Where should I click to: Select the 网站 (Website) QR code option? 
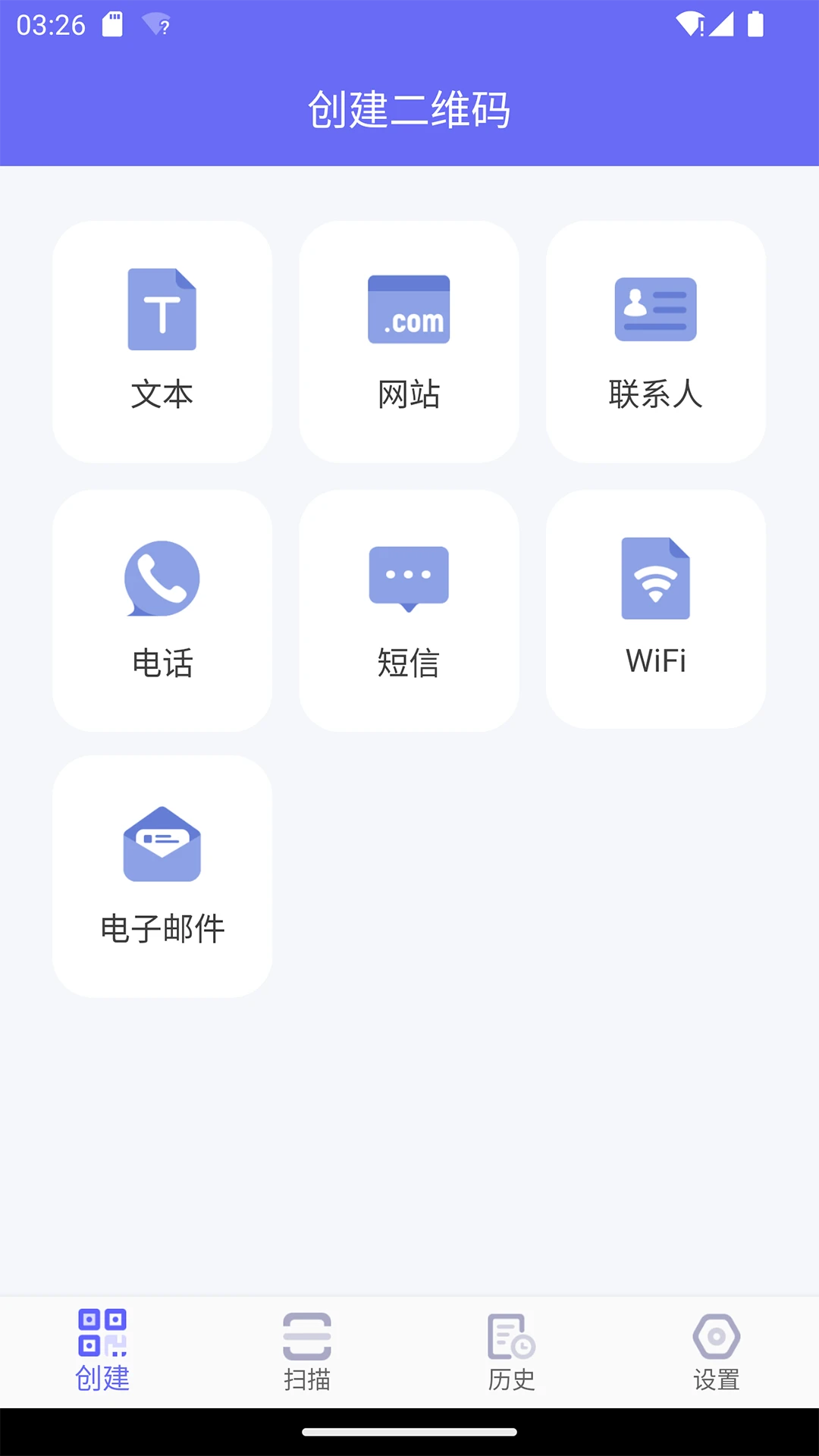pos(409,341)
